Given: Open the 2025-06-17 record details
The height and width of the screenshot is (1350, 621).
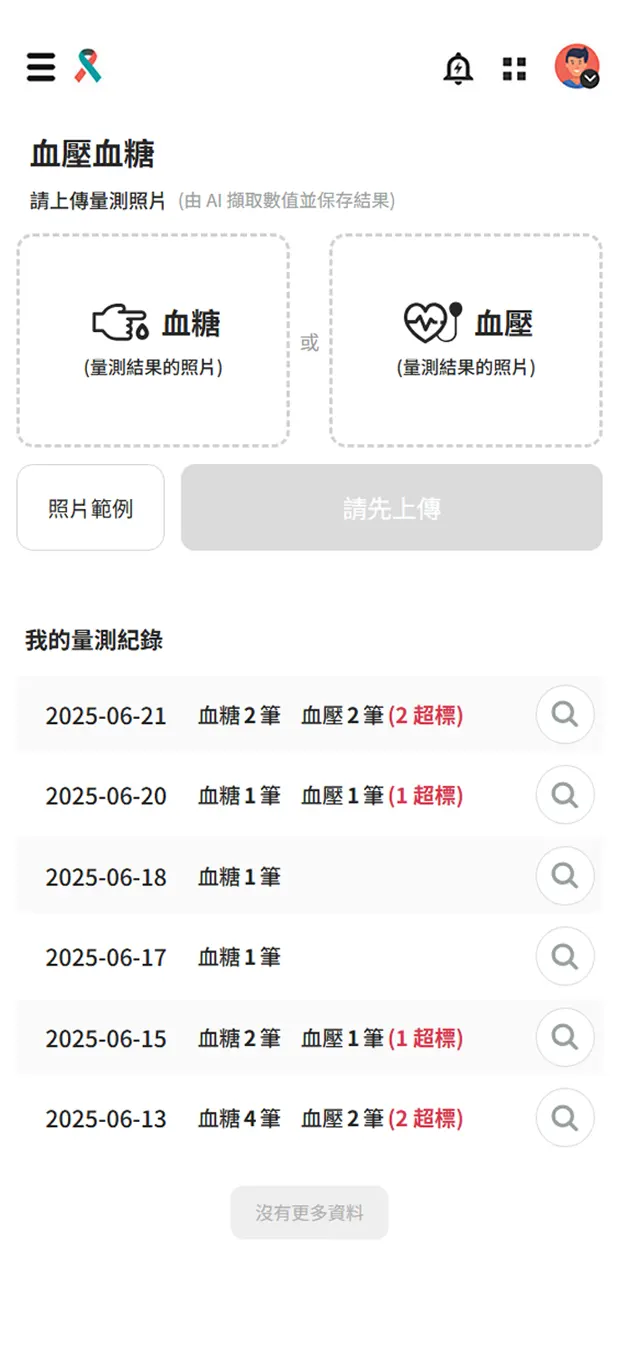Looking at the screenshot, I should [565, 957].
